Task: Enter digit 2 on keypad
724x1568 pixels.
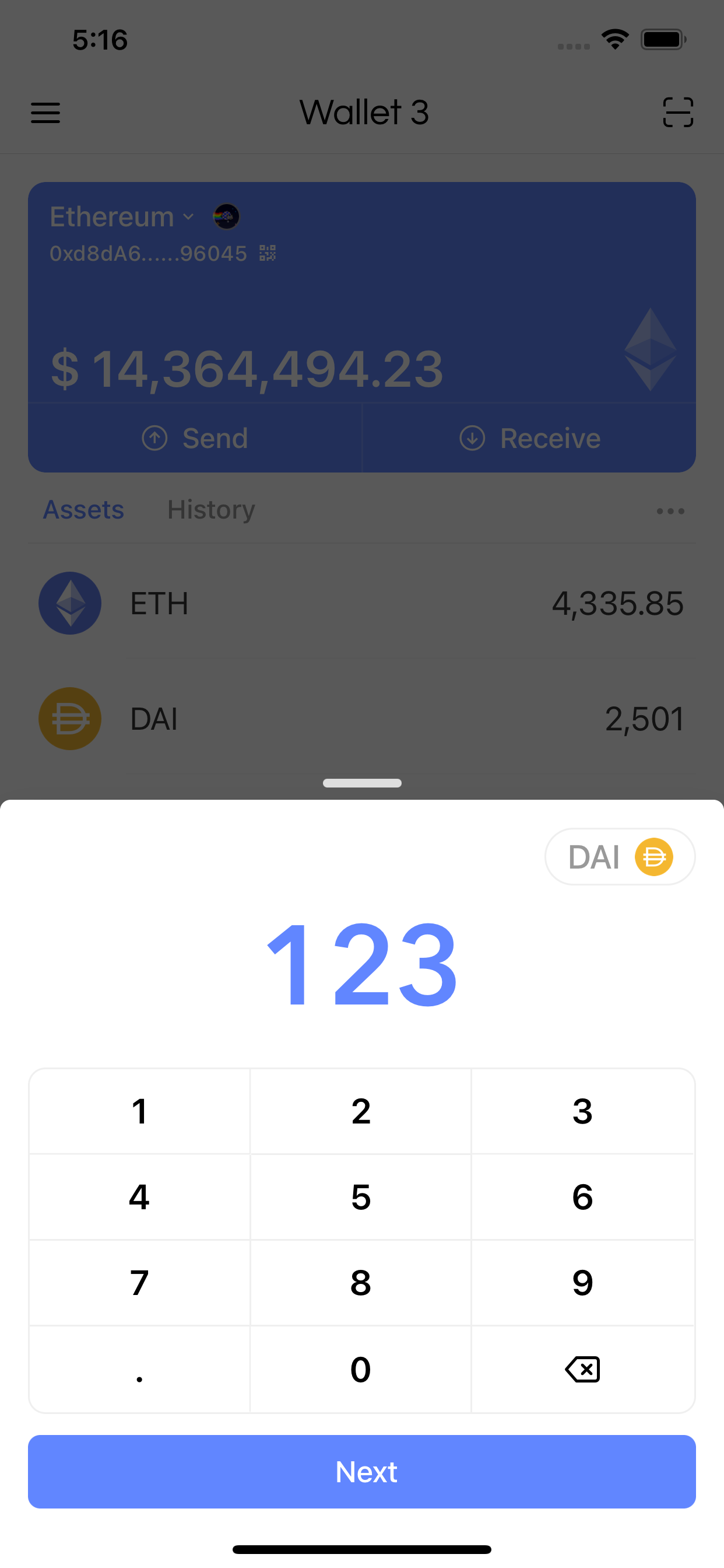Action: click(361, 1111)
